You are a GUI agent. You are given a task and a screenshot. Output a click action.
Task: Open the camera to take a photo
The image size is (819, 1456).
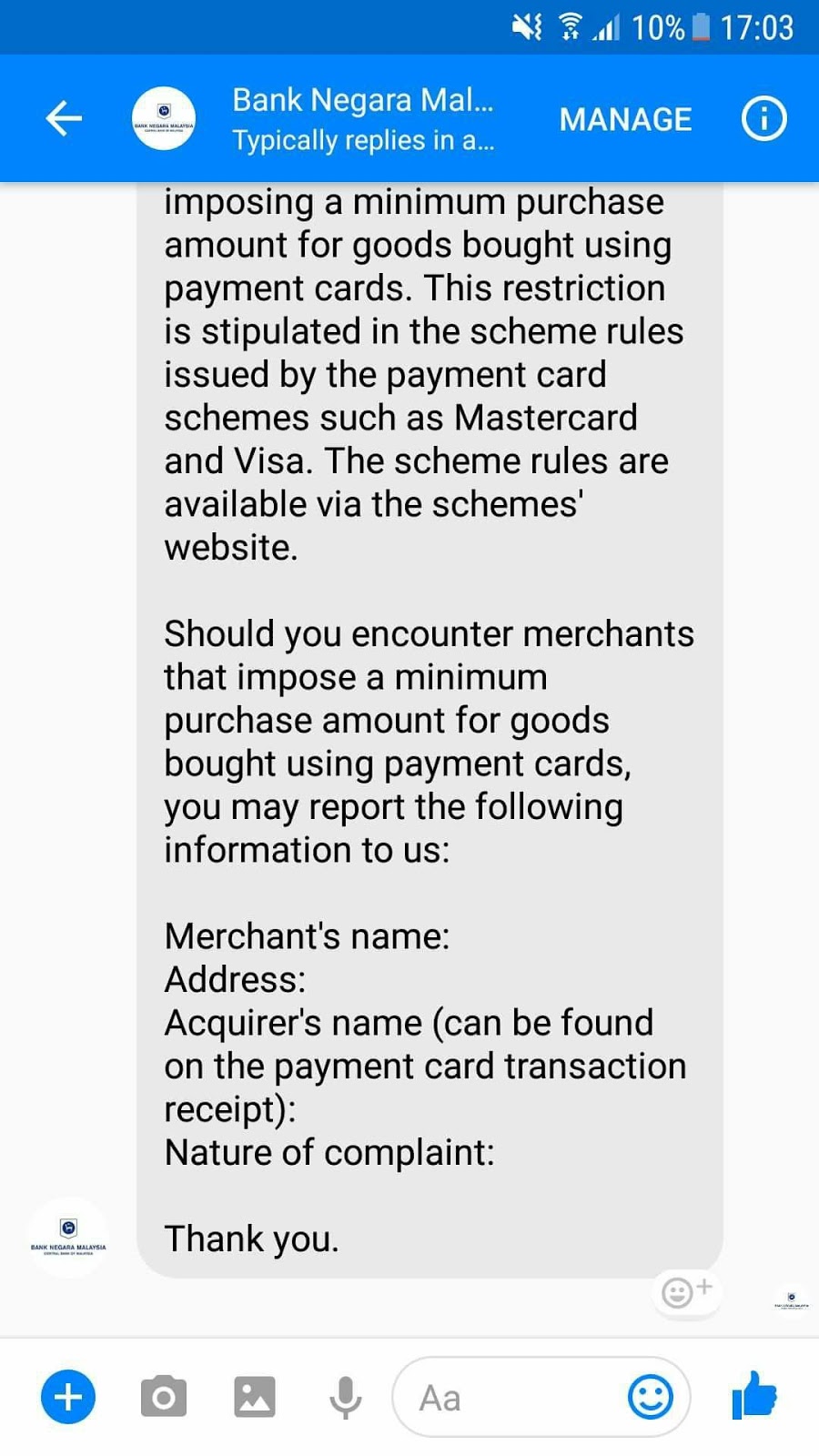164,1397
